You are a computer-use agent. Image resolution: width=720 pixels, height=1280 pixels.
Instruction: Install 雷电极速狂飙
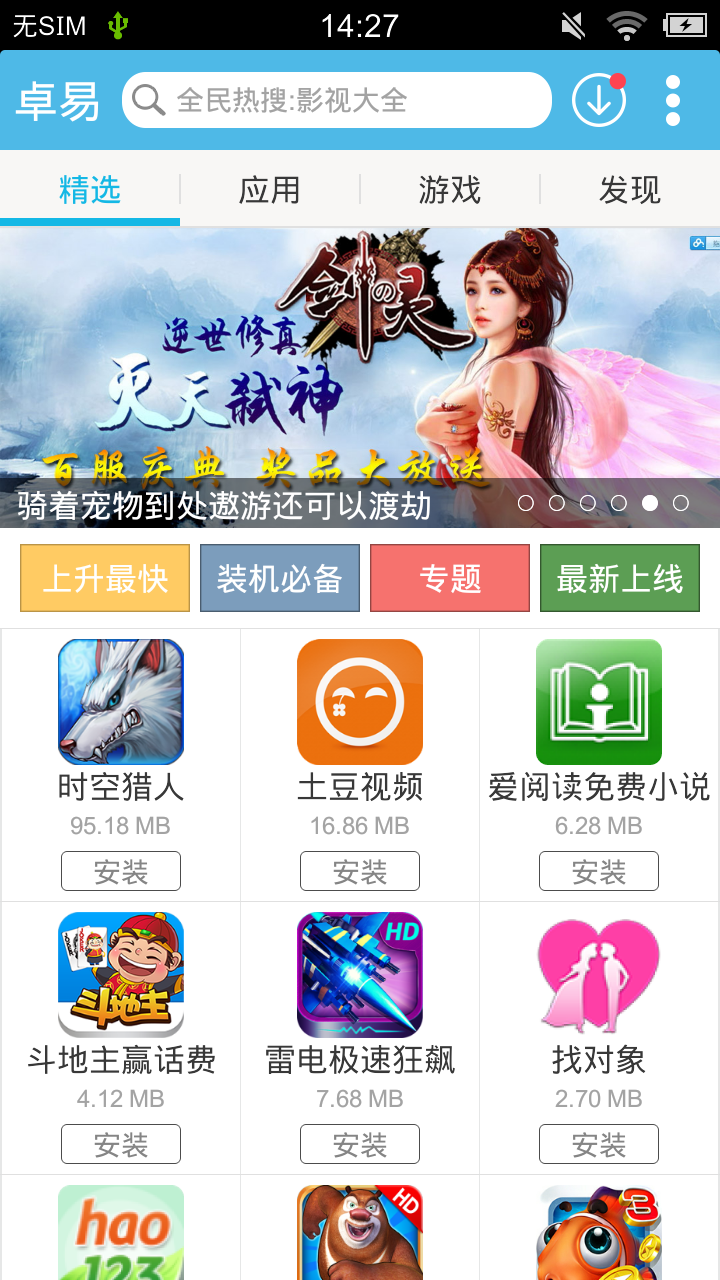pyautogui.click(x=360, y=1144)
